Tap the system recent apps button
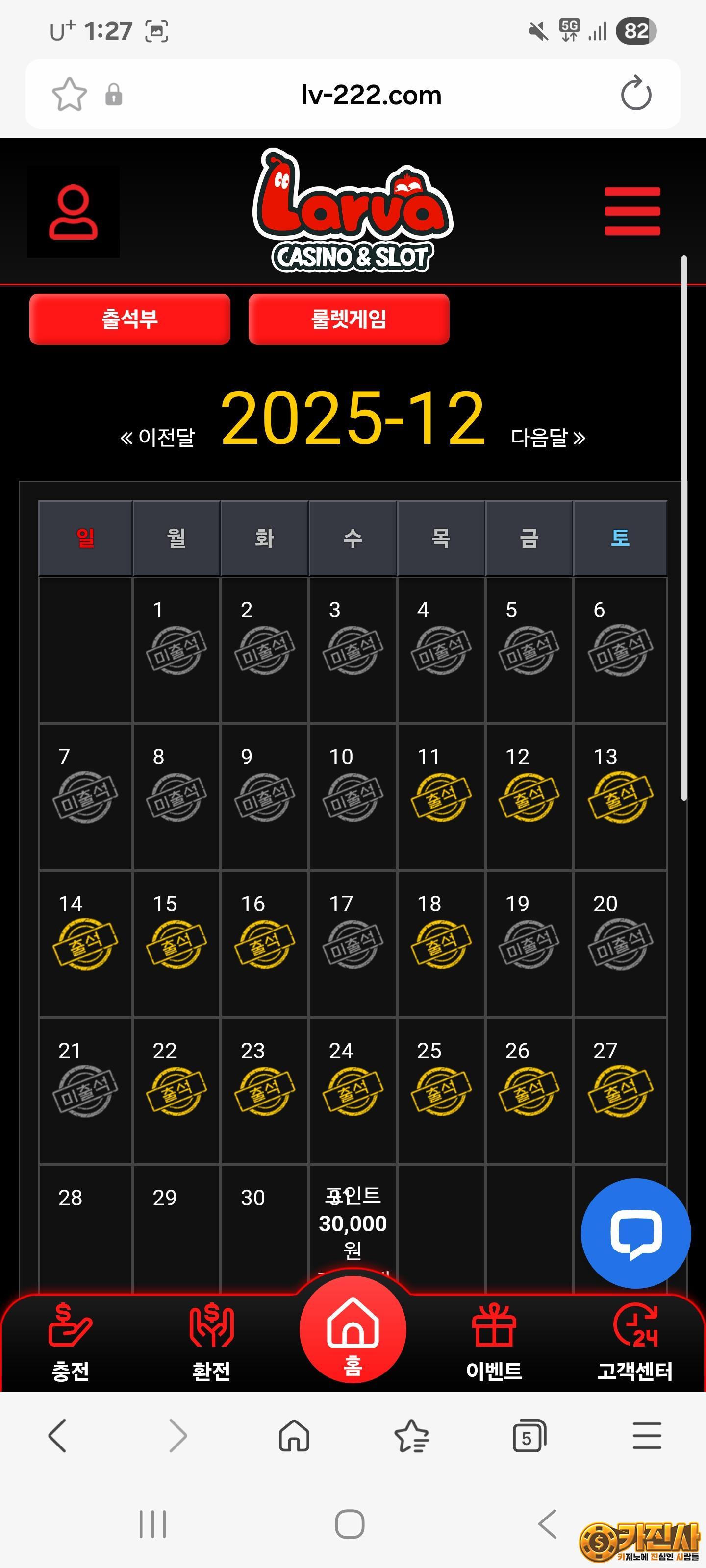 [x=152, y=1524]
